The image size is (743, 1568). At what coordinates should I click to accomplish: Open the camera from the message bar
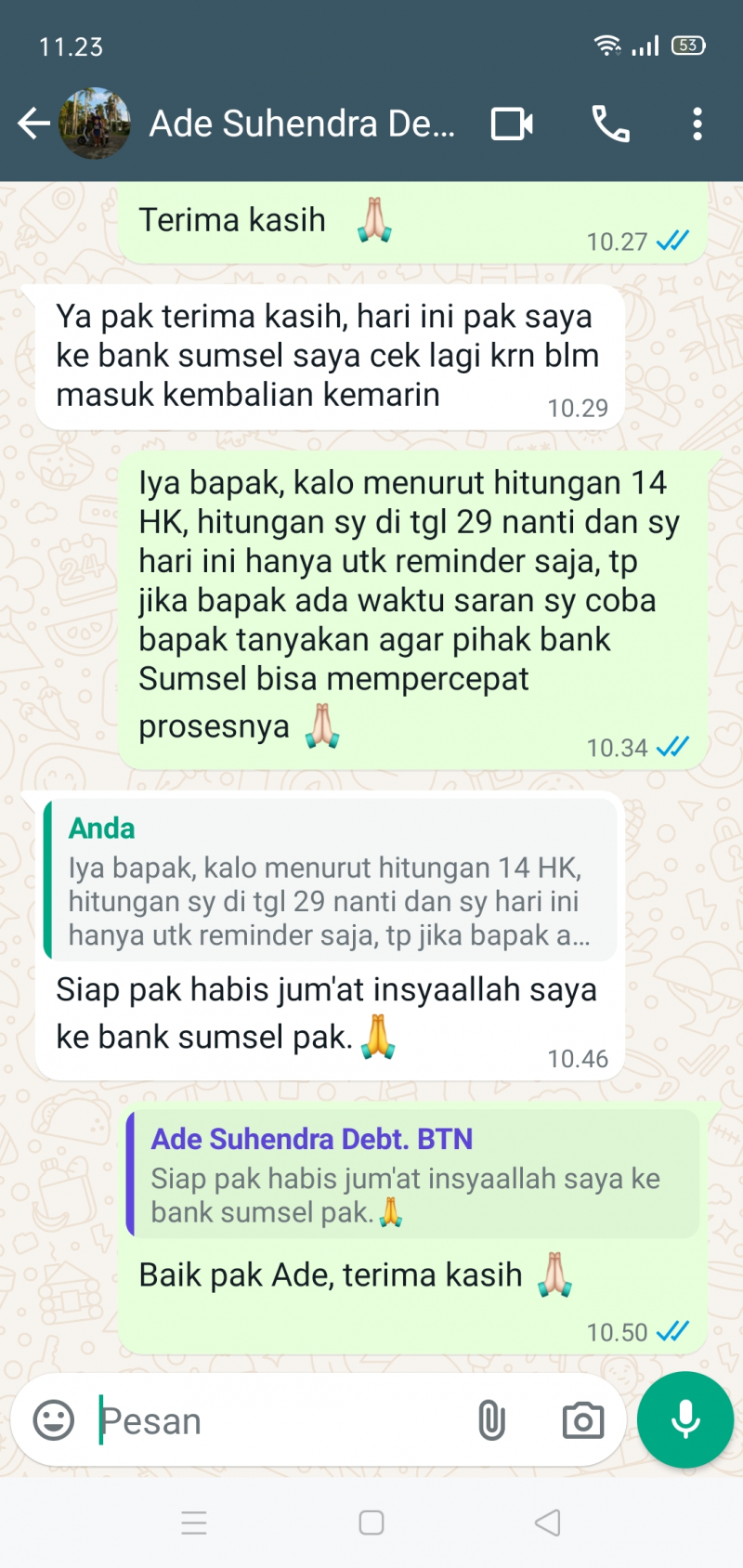(x=582, y=1420)
